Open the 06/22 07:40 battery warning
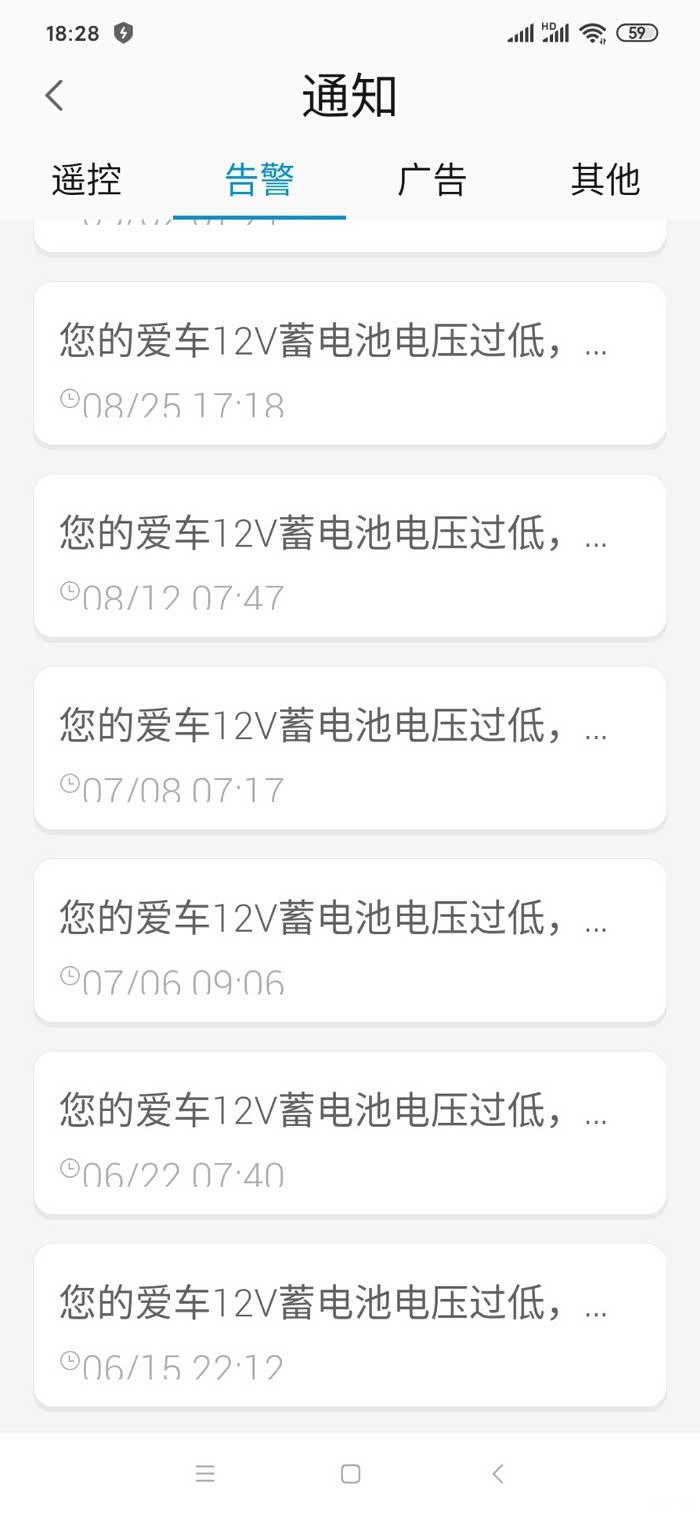 (x=350, y=1133)
